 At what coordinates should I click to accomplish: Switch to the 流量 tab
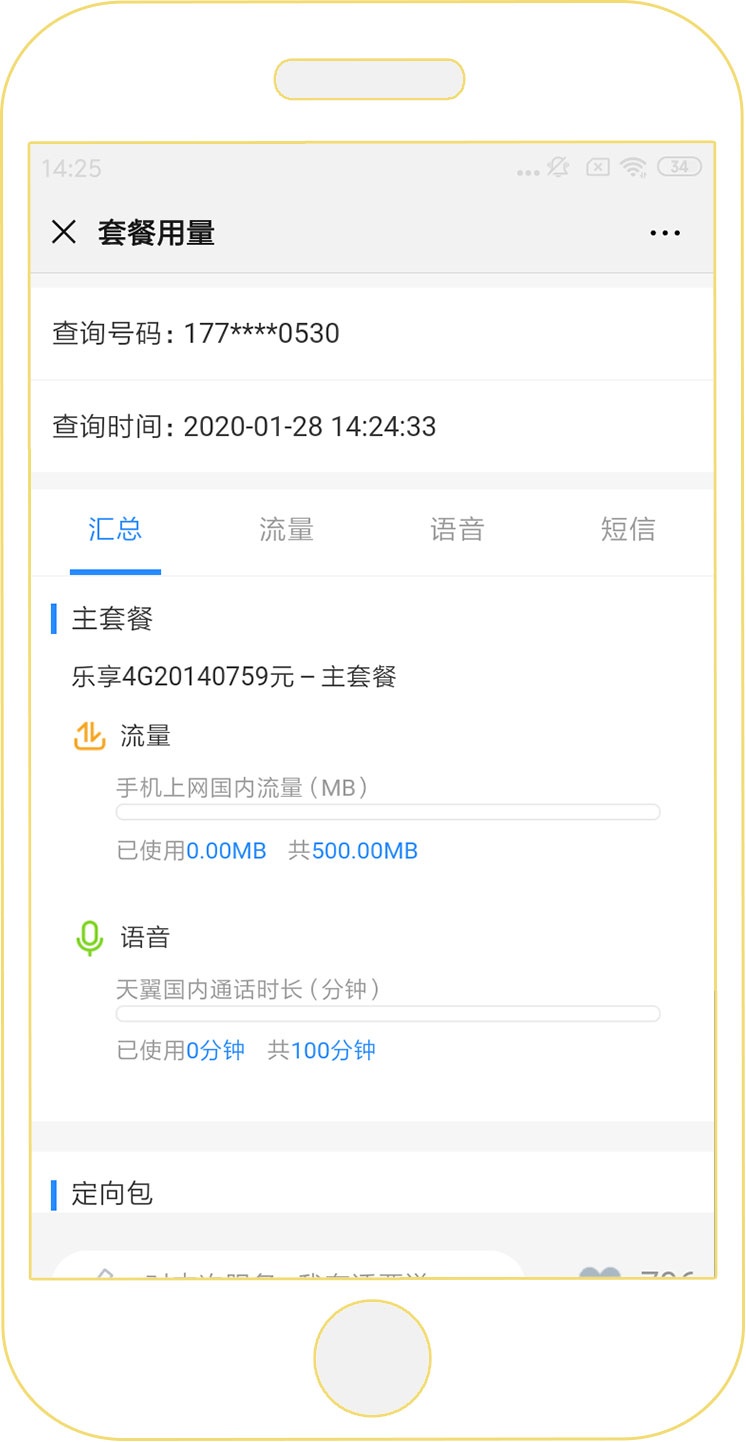[x=286, y=530]
